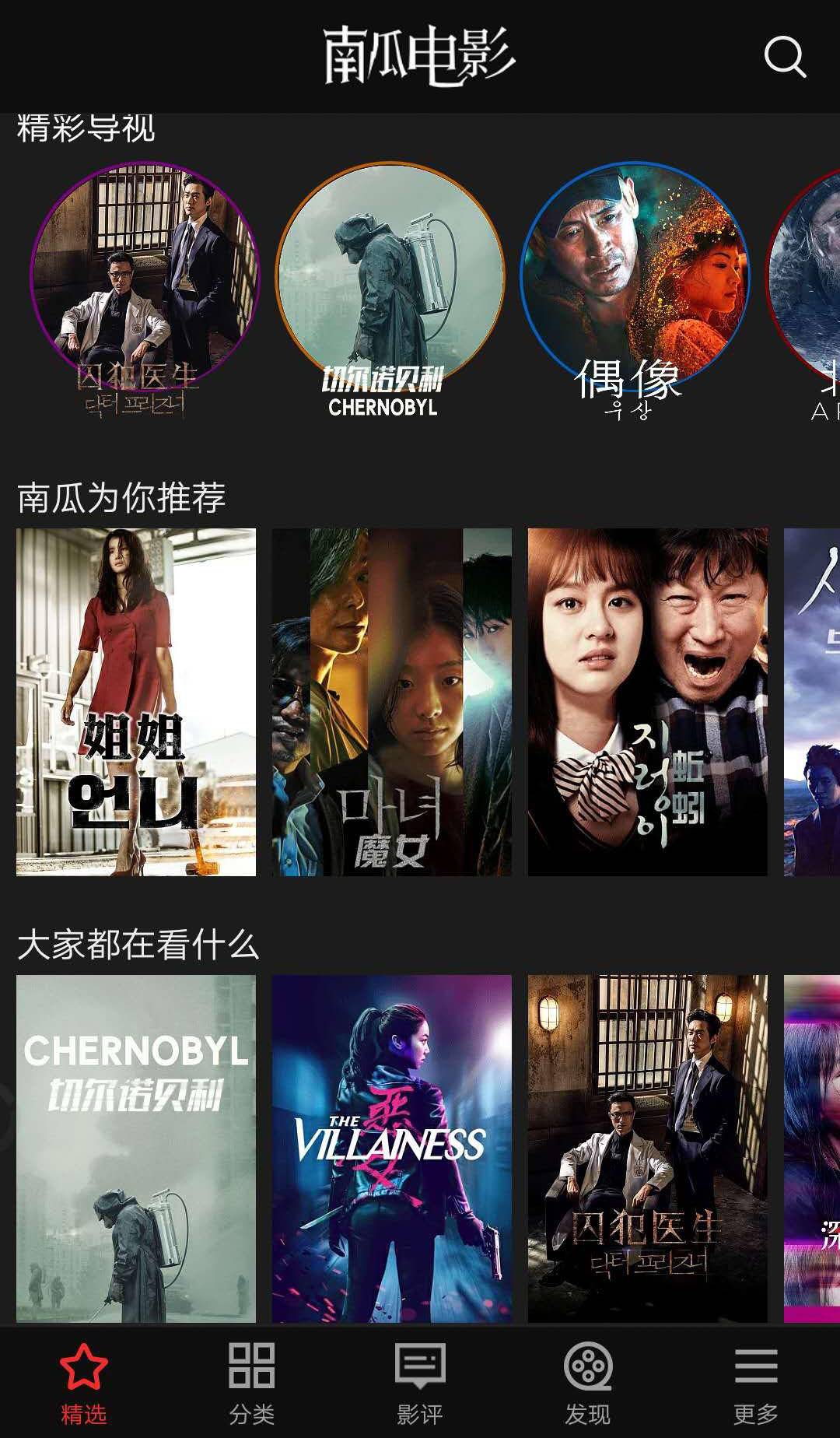Image resolution: width=840 pixels, height=1438 pixels.
Task: Open the 更多 tab
Action: [756, 1383]
